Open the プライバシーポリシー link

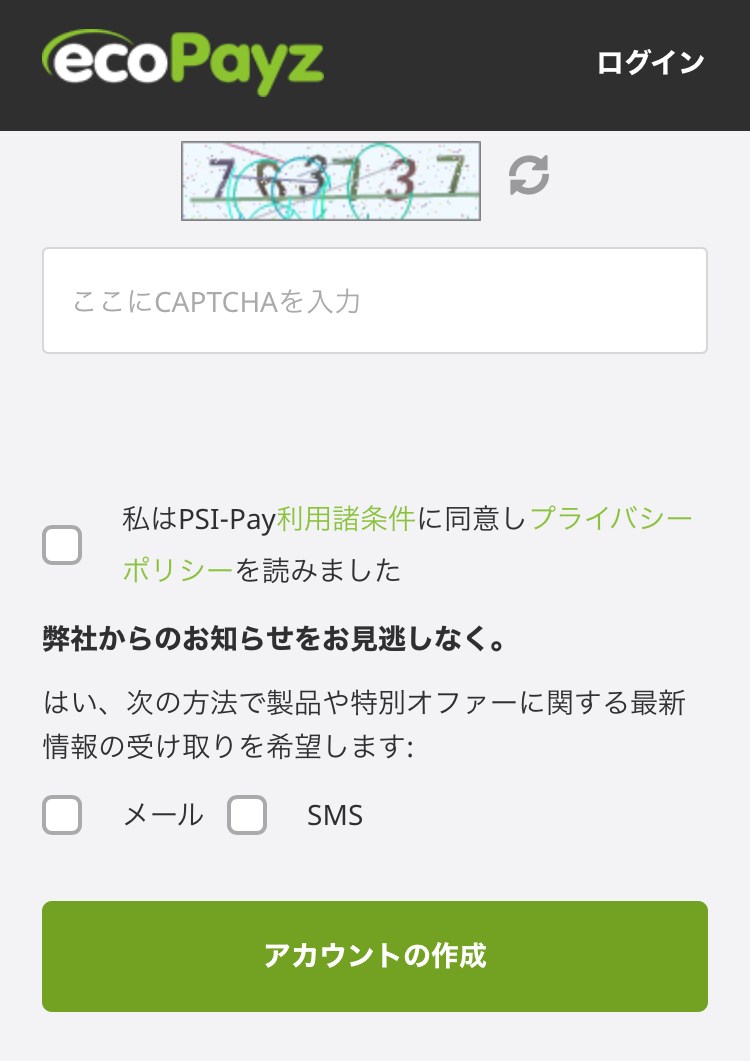[610, 519]
